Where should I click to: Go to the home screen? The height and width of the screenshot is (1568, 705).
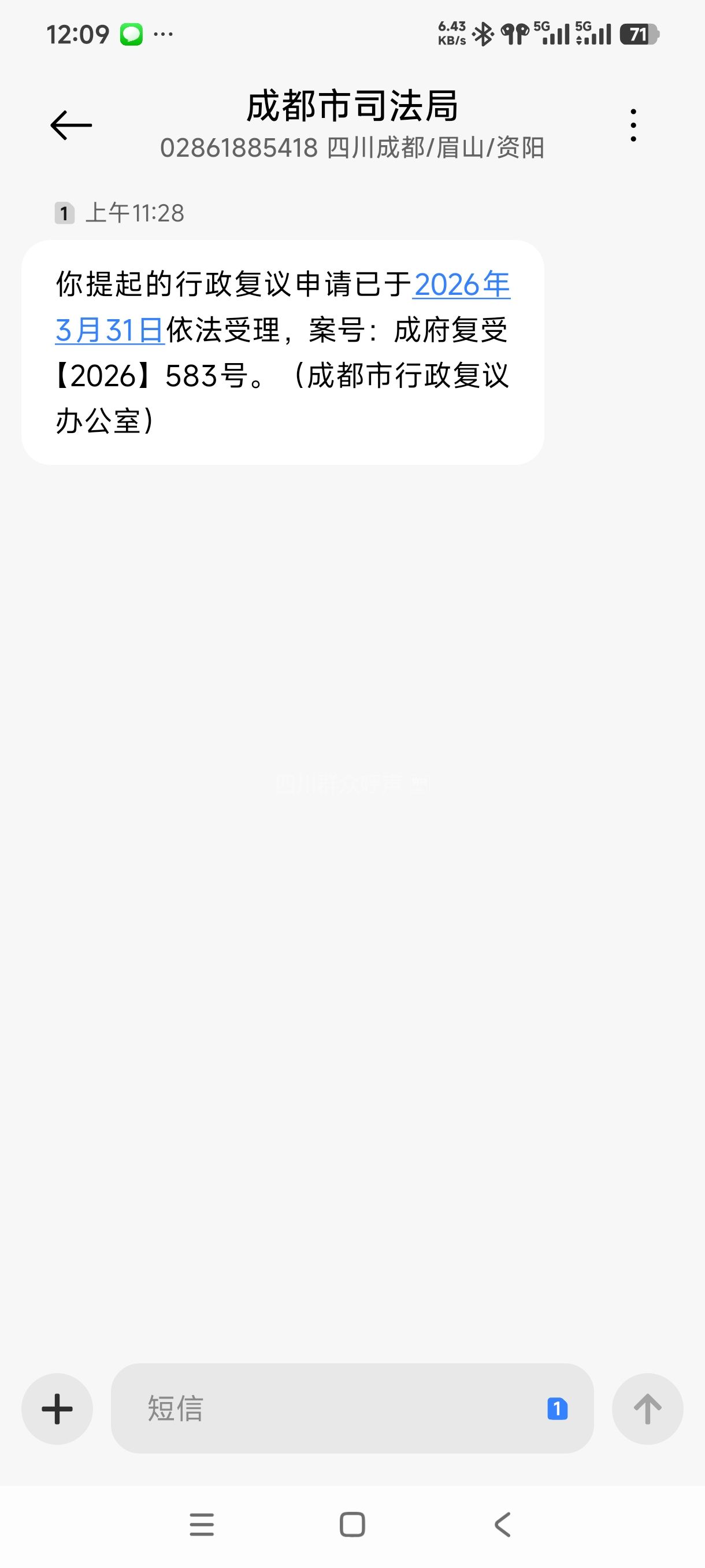pos(352,1525)
